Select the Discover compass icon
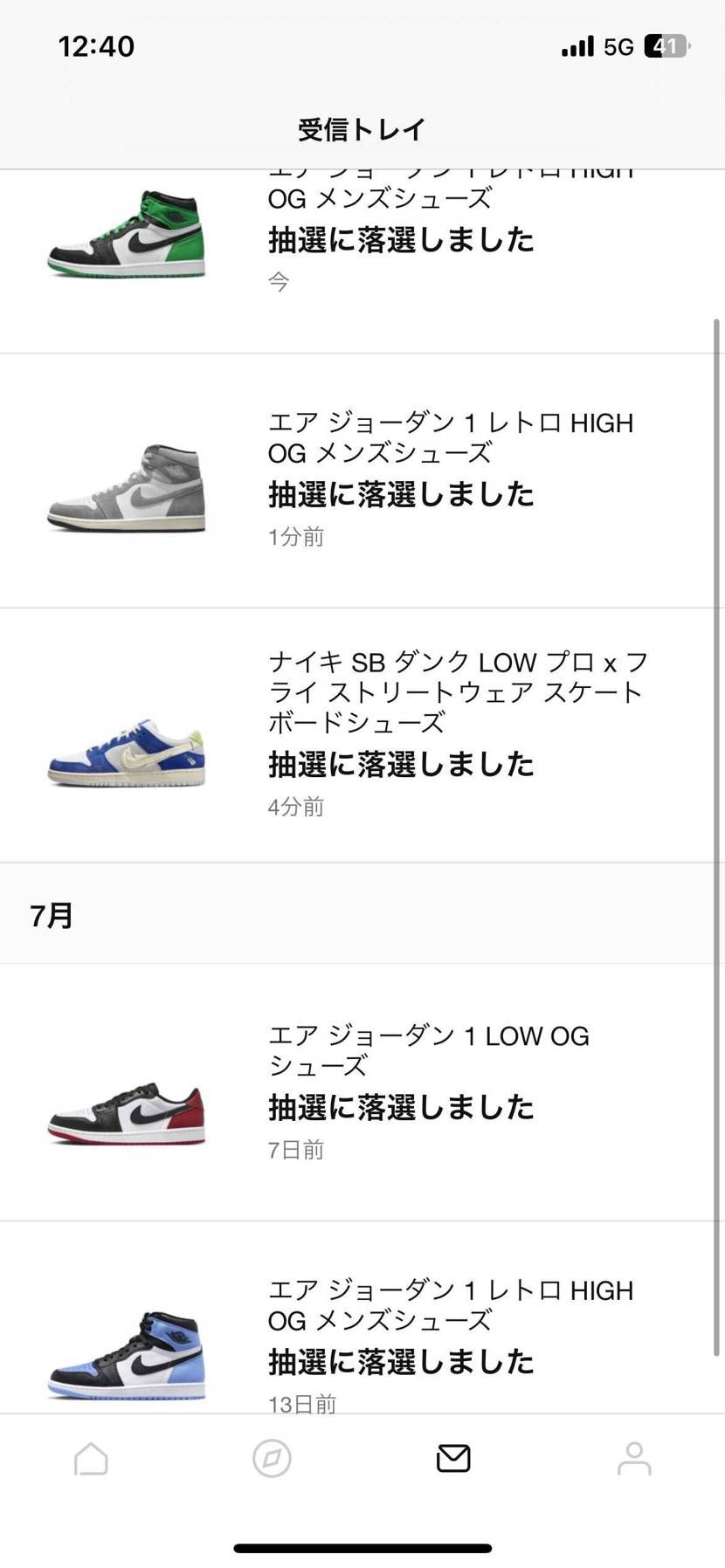The image size is (725, 1568). (272, 1457)
